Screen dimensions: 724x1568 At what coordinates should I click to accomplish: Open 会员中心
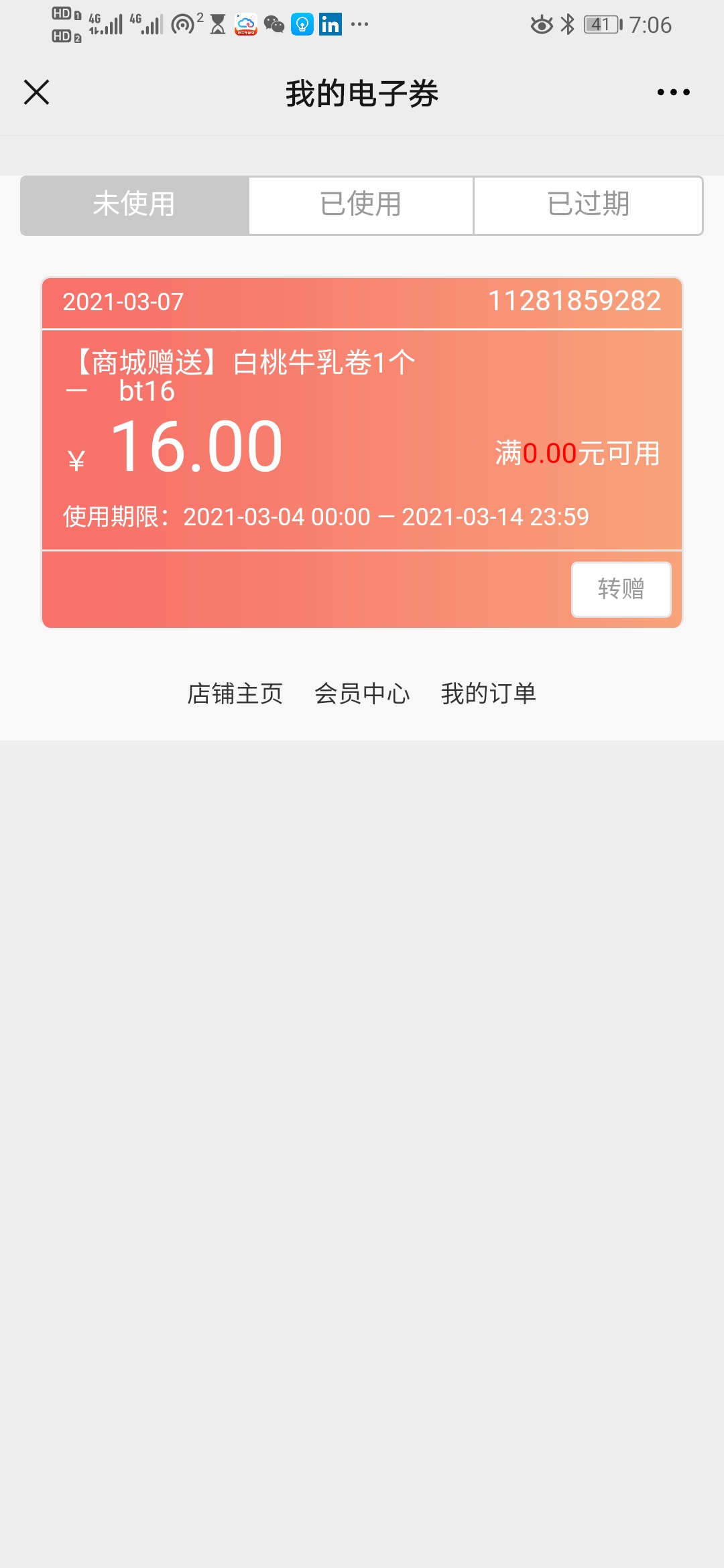[x=362, y=694]
